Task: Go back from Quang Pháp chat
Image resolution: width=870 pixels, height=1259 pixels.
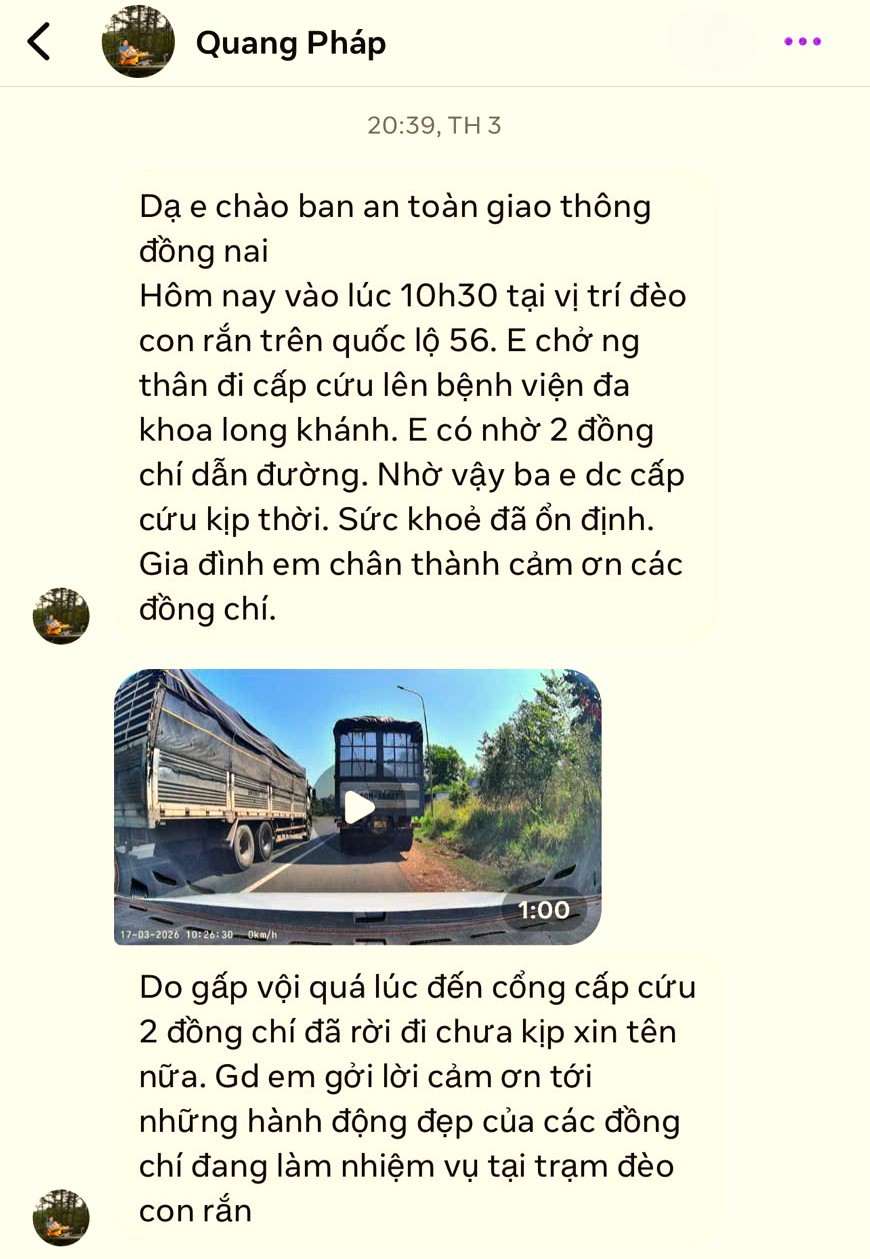Action: point(38,42)
